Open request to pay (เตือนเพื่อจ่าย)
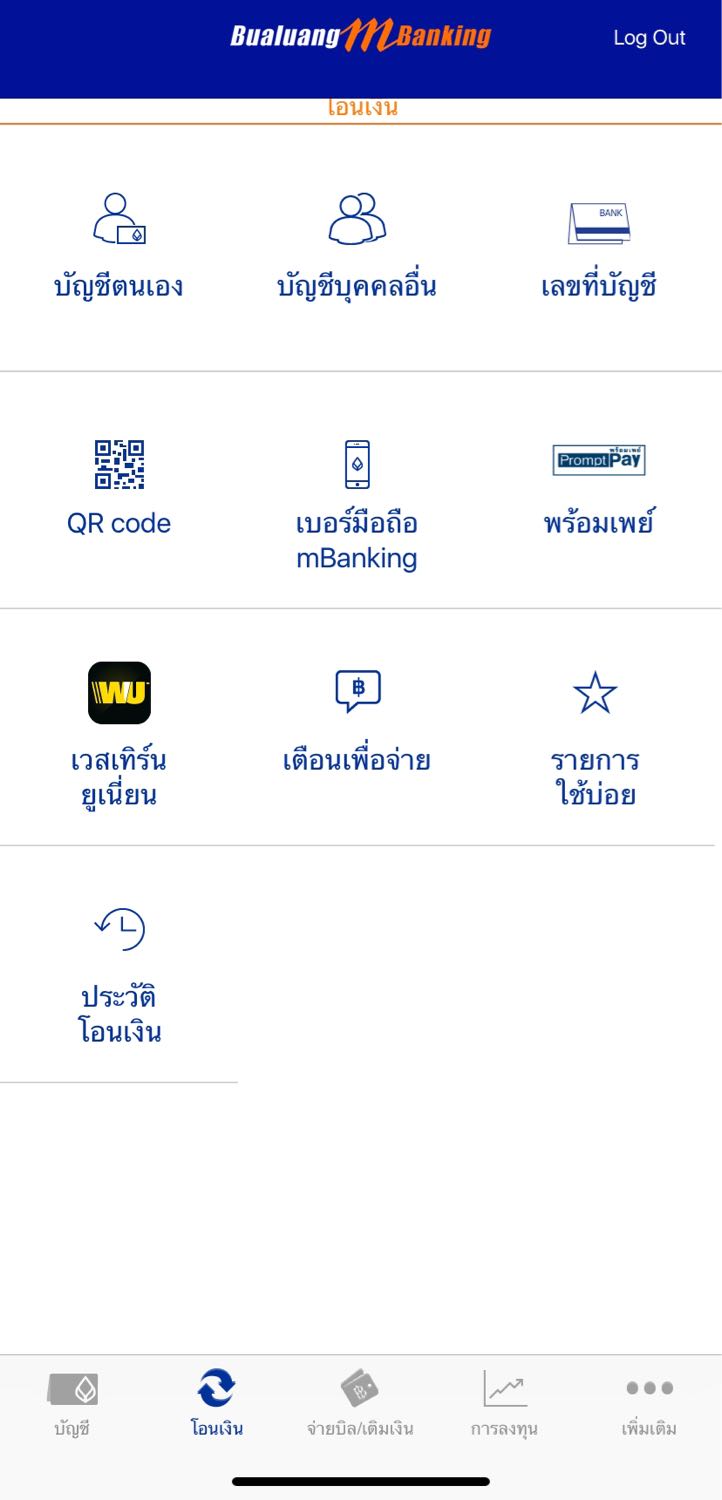722x1500 pixels. tap(357, 720)
